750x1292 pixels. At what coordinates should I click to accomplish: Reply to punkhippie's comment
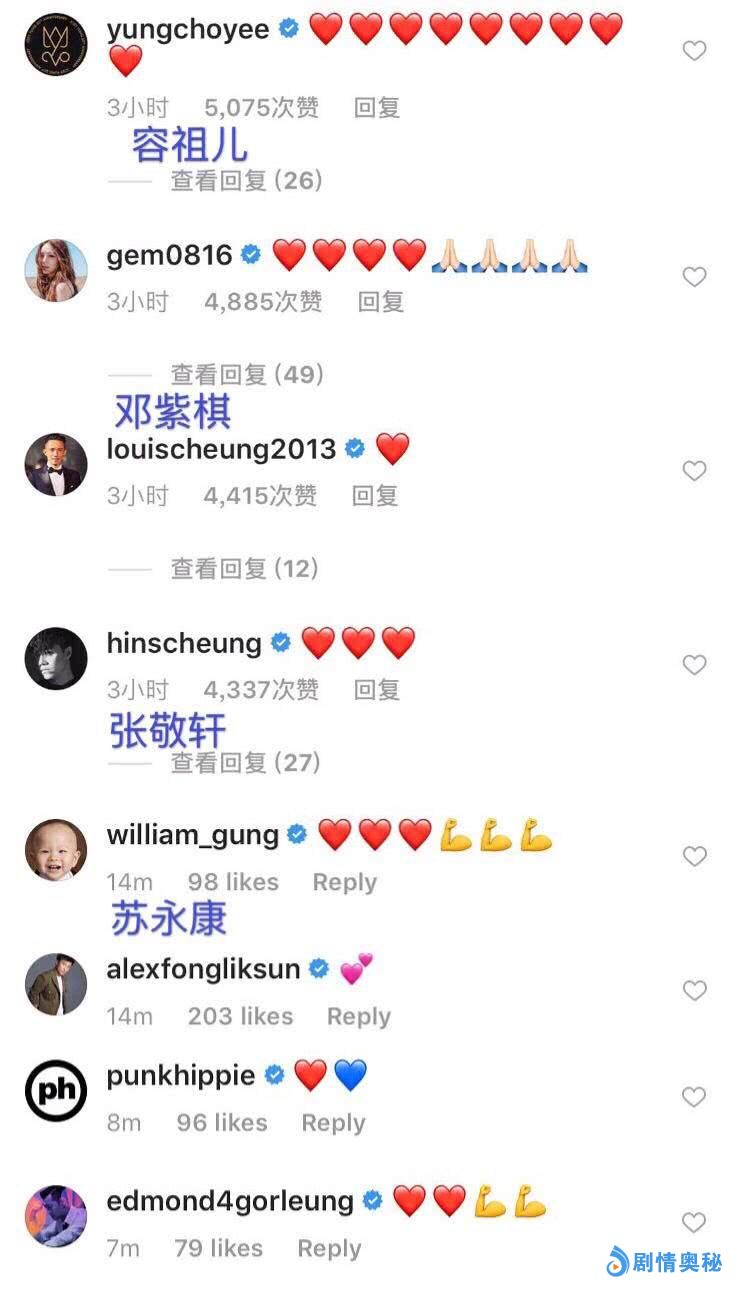point(334,1123)
